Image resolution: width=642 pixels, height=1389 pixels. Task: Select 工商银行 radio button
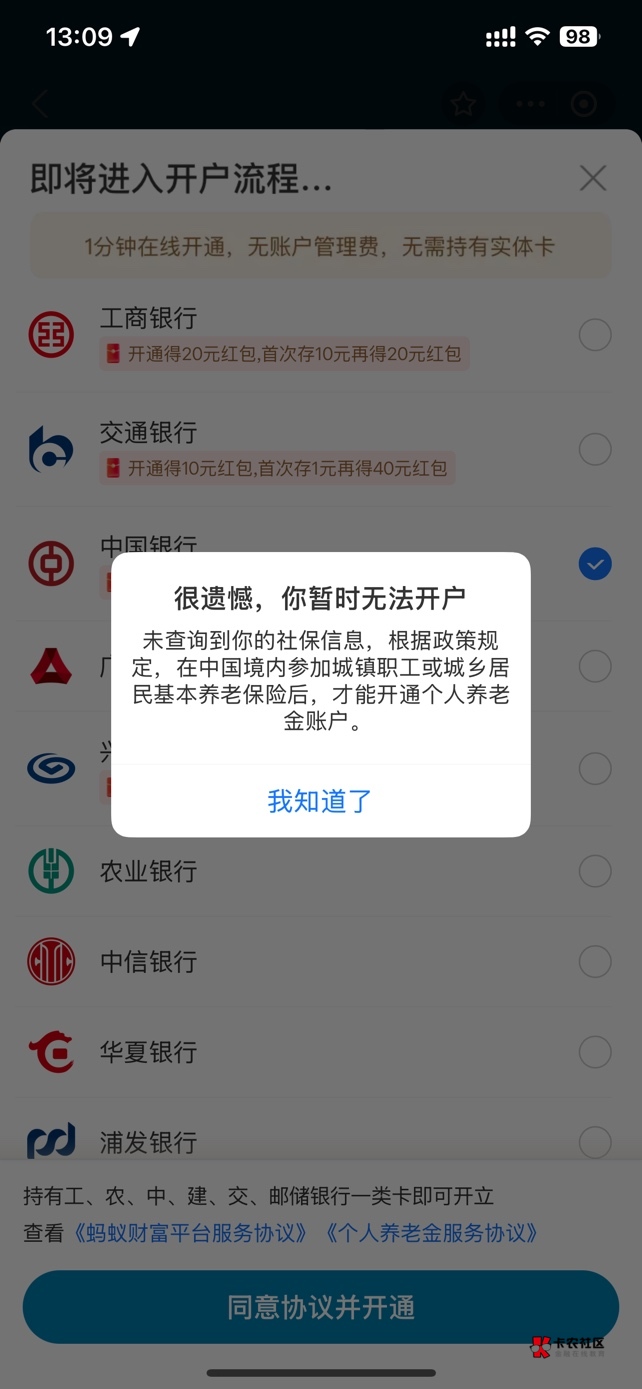point(595,335)
